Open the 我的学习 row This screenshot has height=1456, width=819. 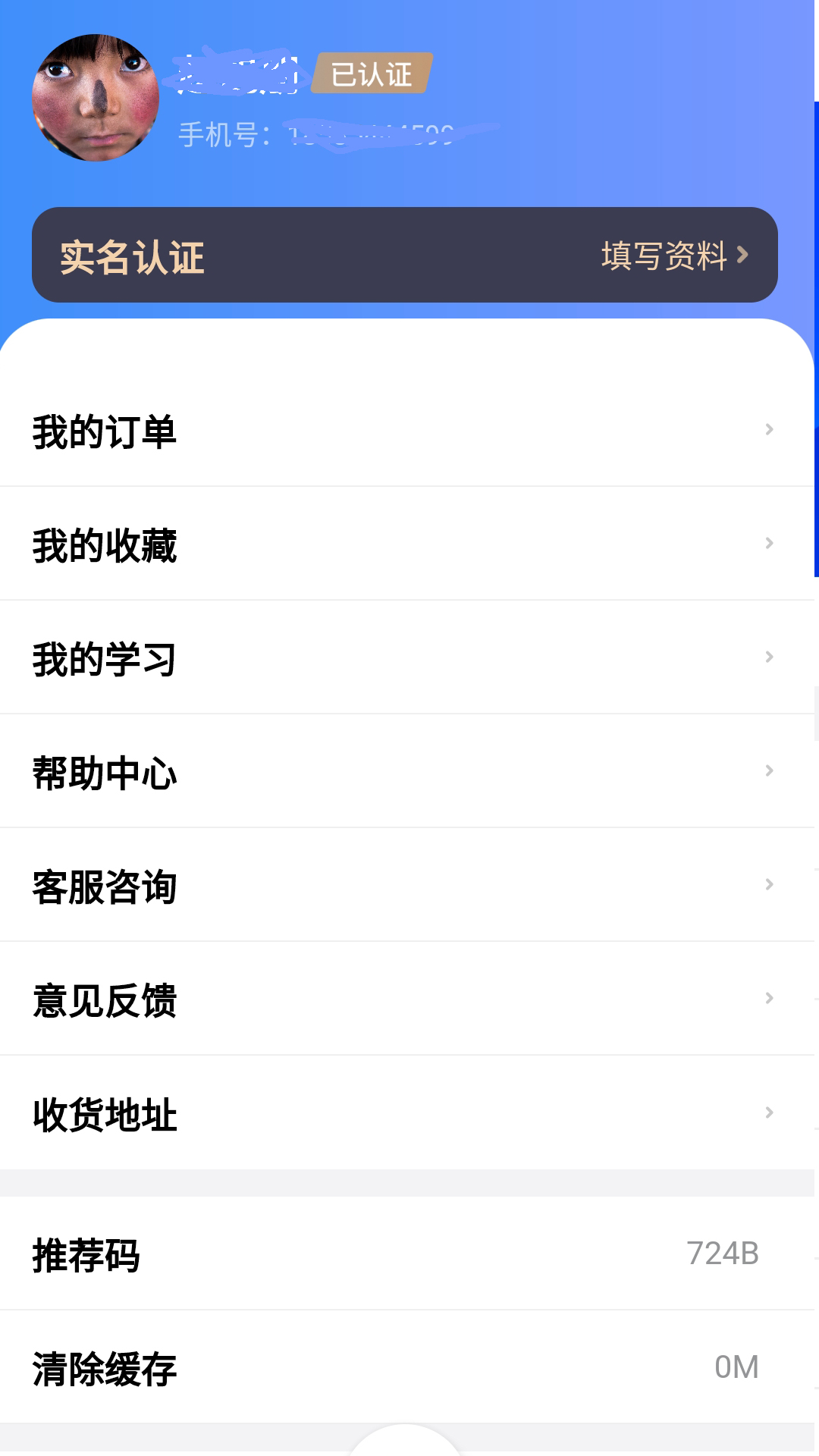click(407, 657)
